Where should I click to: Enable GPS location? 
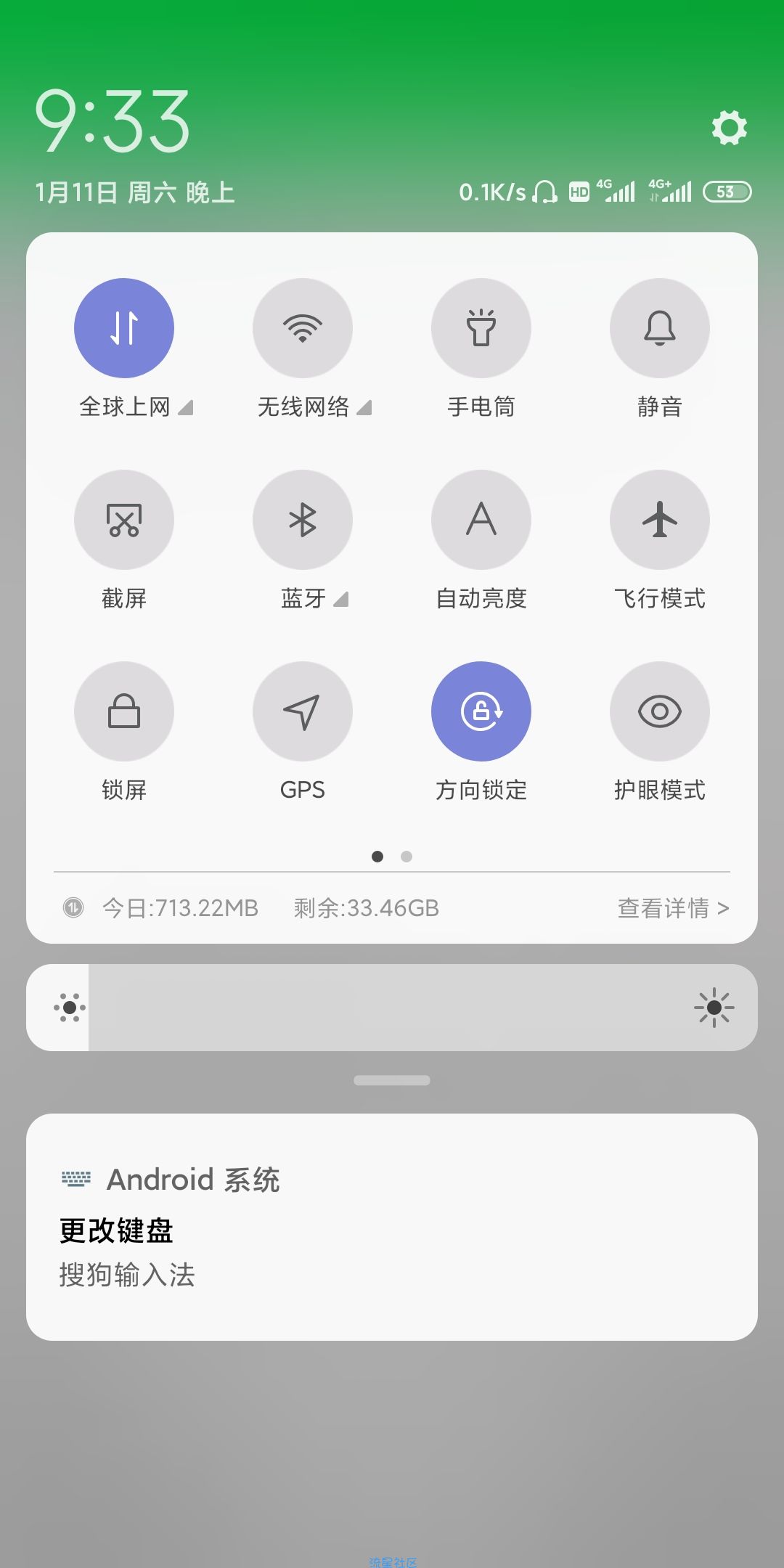point(303,711)
